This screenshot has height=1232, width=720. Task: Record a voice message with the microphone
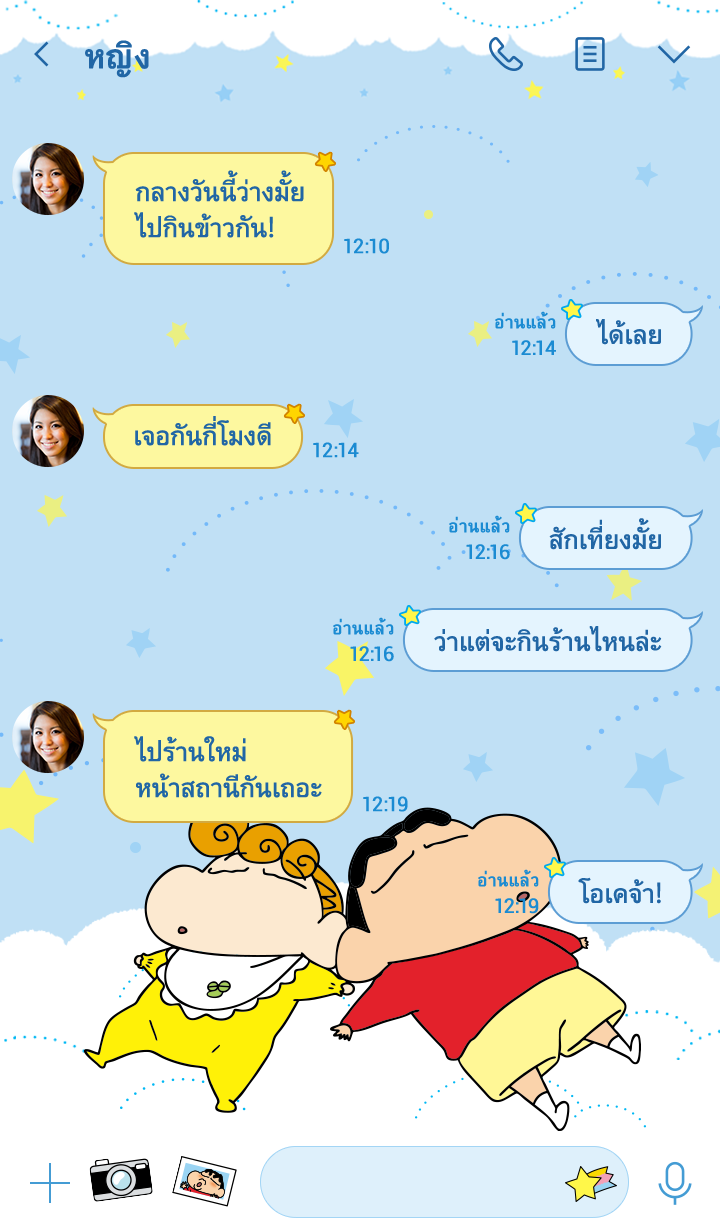coord(675,1183)
